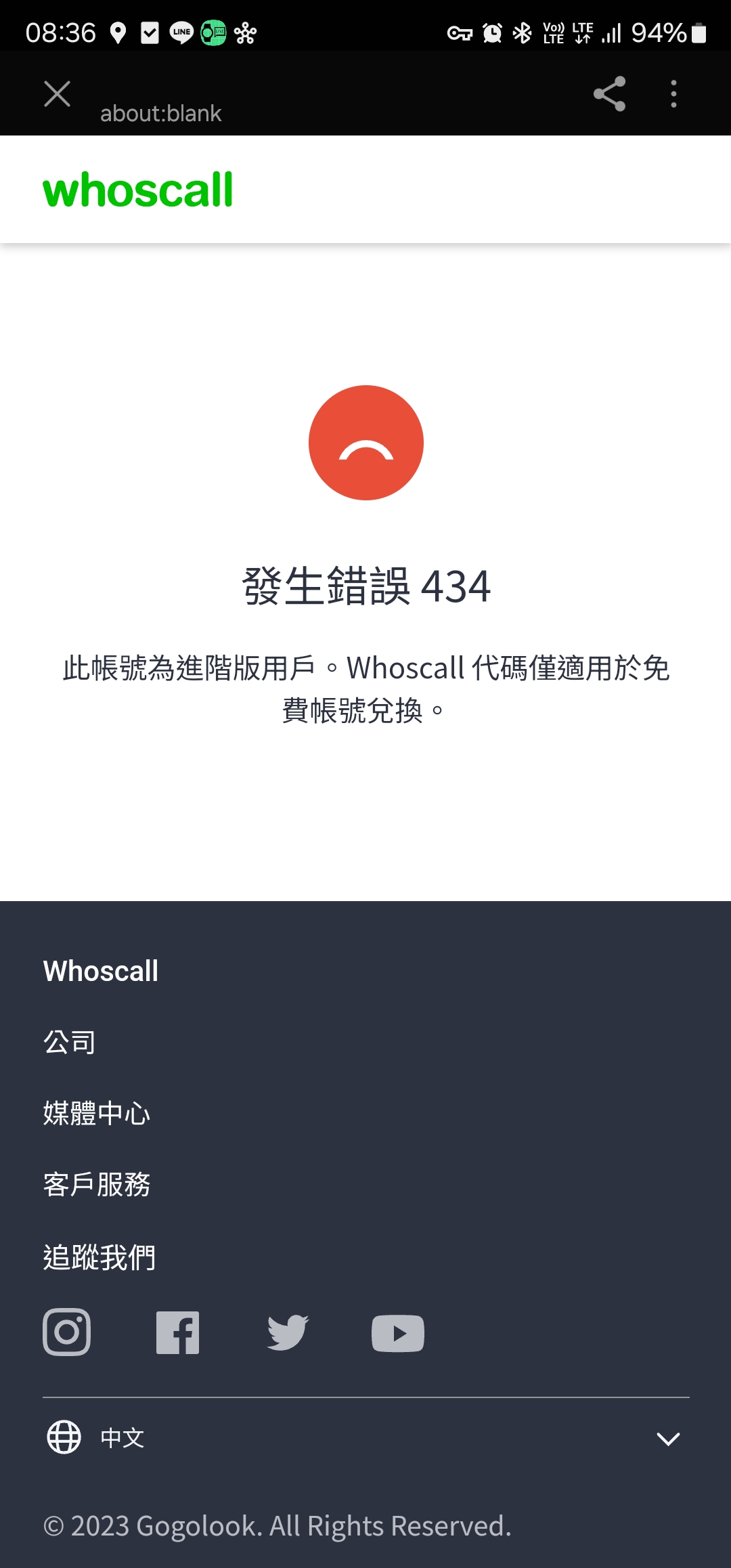The width and height of the screenshot is (731, 1568).
Task: Visit Whoscall's Instagram page
Action: (x=66, y=1332)
